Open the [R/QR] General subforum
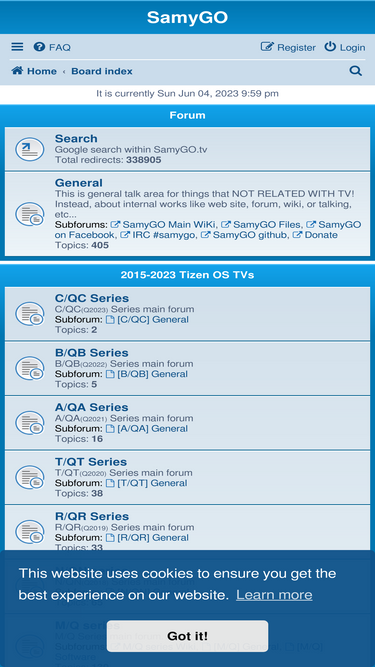 click(x=147, y=537)
